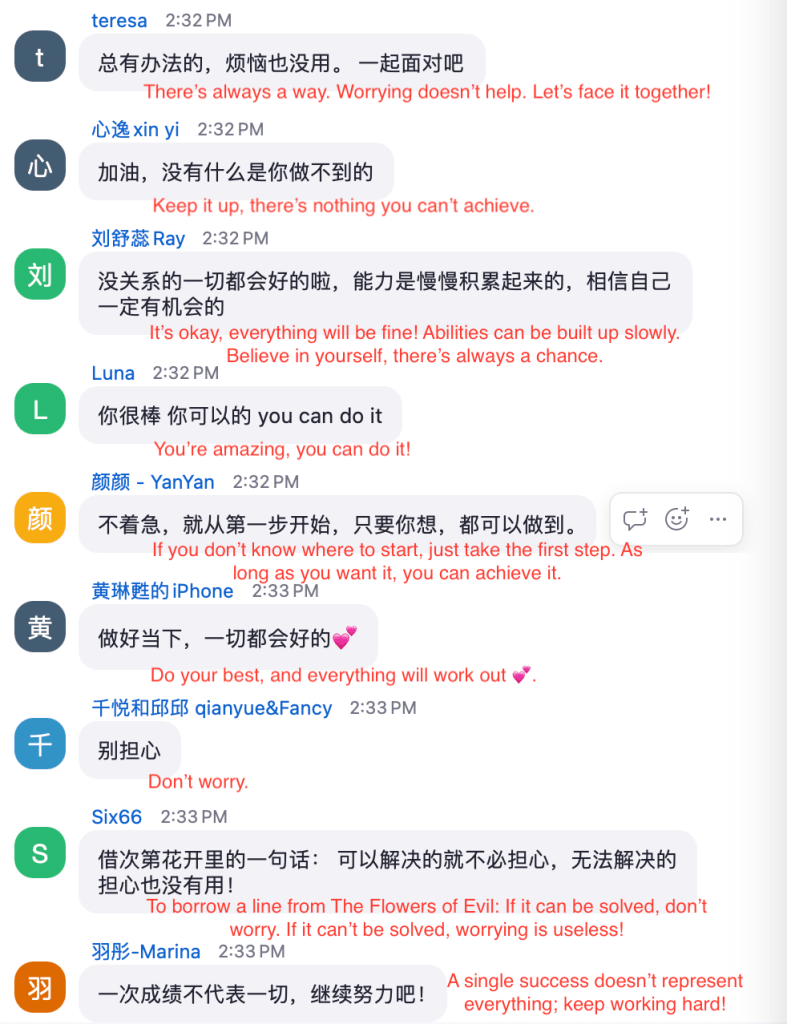Image resolution: width=787 pixels, height=1024 pixels.
Task: View Six66's avatar profile
Action: point(40,853)
